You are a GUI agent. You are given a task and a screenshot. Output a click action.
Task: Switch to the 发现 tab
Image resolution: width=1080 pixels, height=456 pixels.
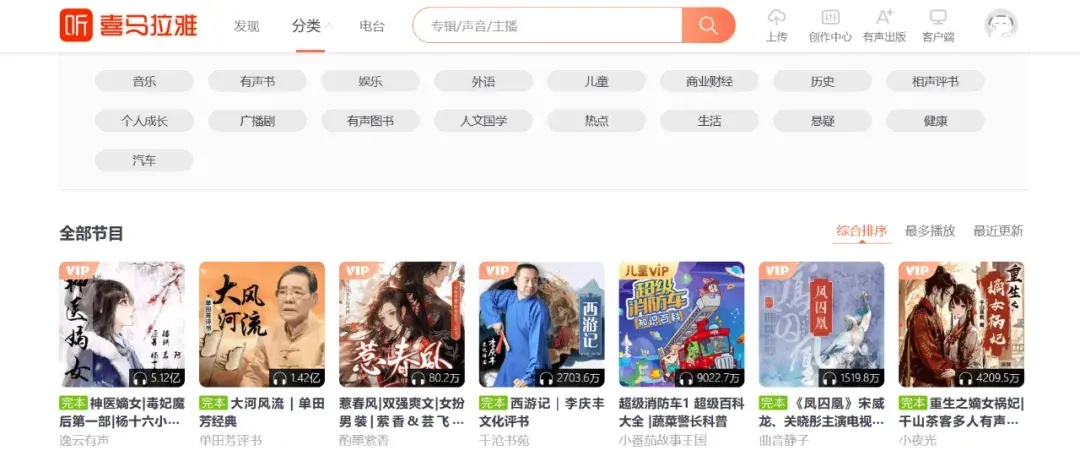(246, 26)
